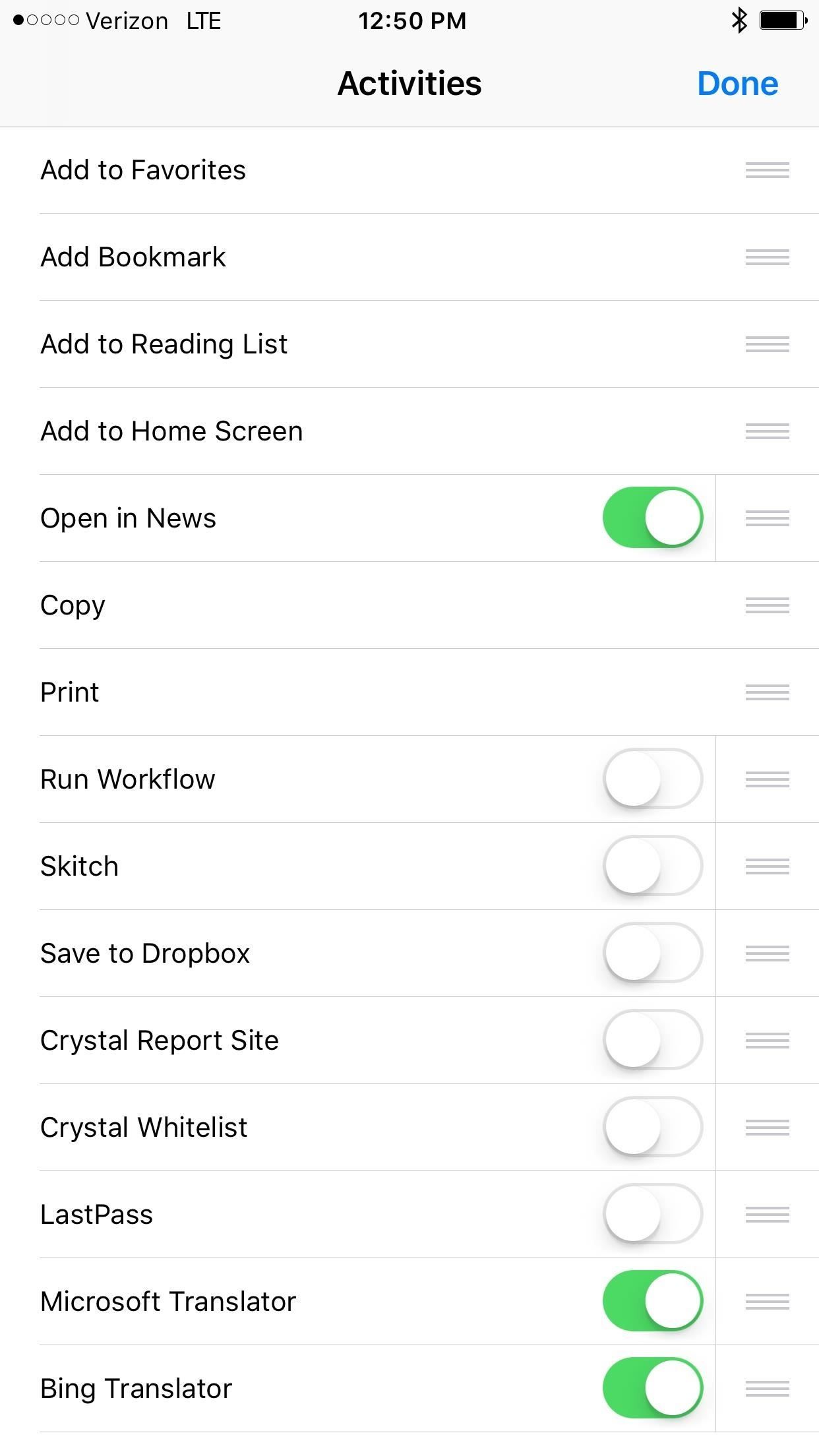
Task: Click the reorder handle beside Copy
Action: tap(767, 605)
